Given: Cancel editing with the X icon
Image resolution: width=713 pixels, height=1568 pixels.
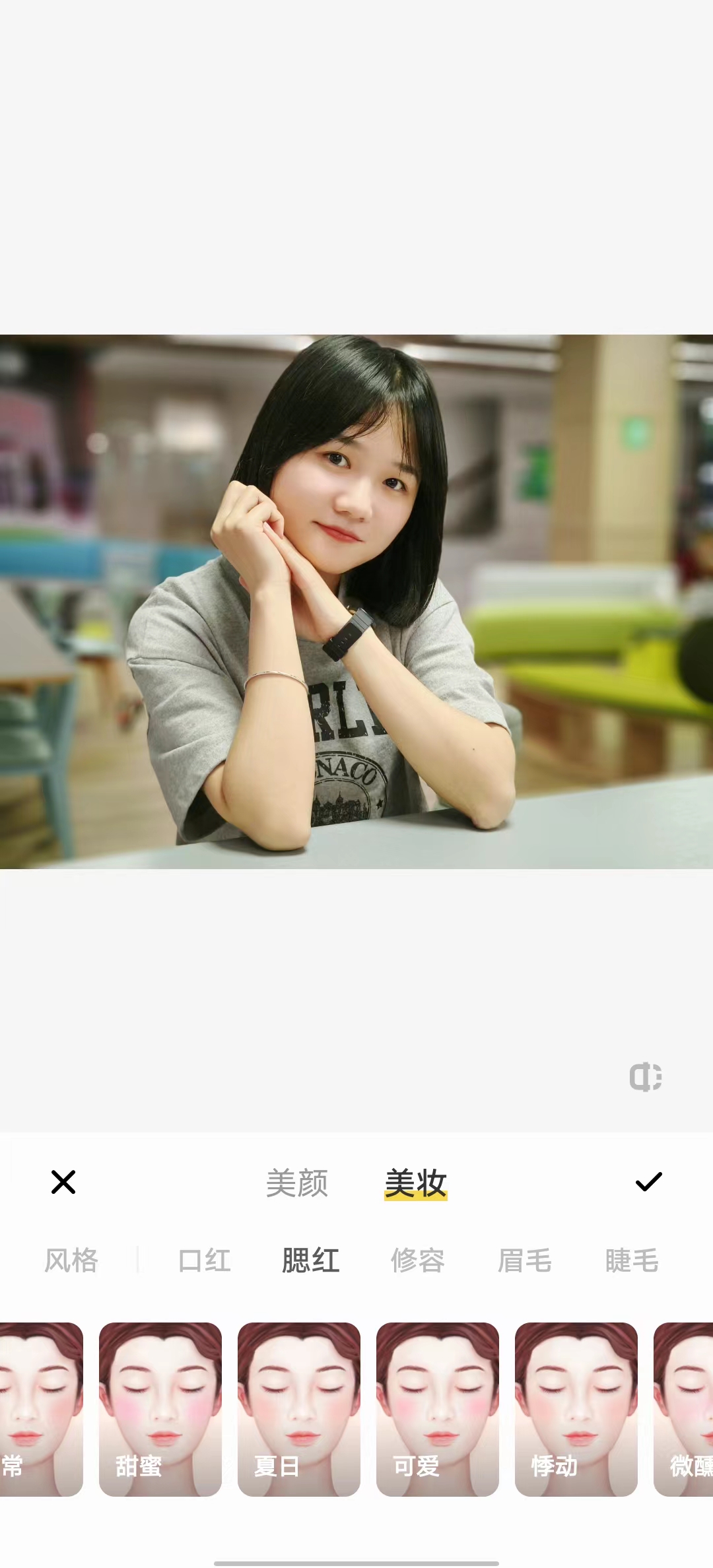Looking at the screenshot, I should pyautogui.click(x=63, y=1182).
